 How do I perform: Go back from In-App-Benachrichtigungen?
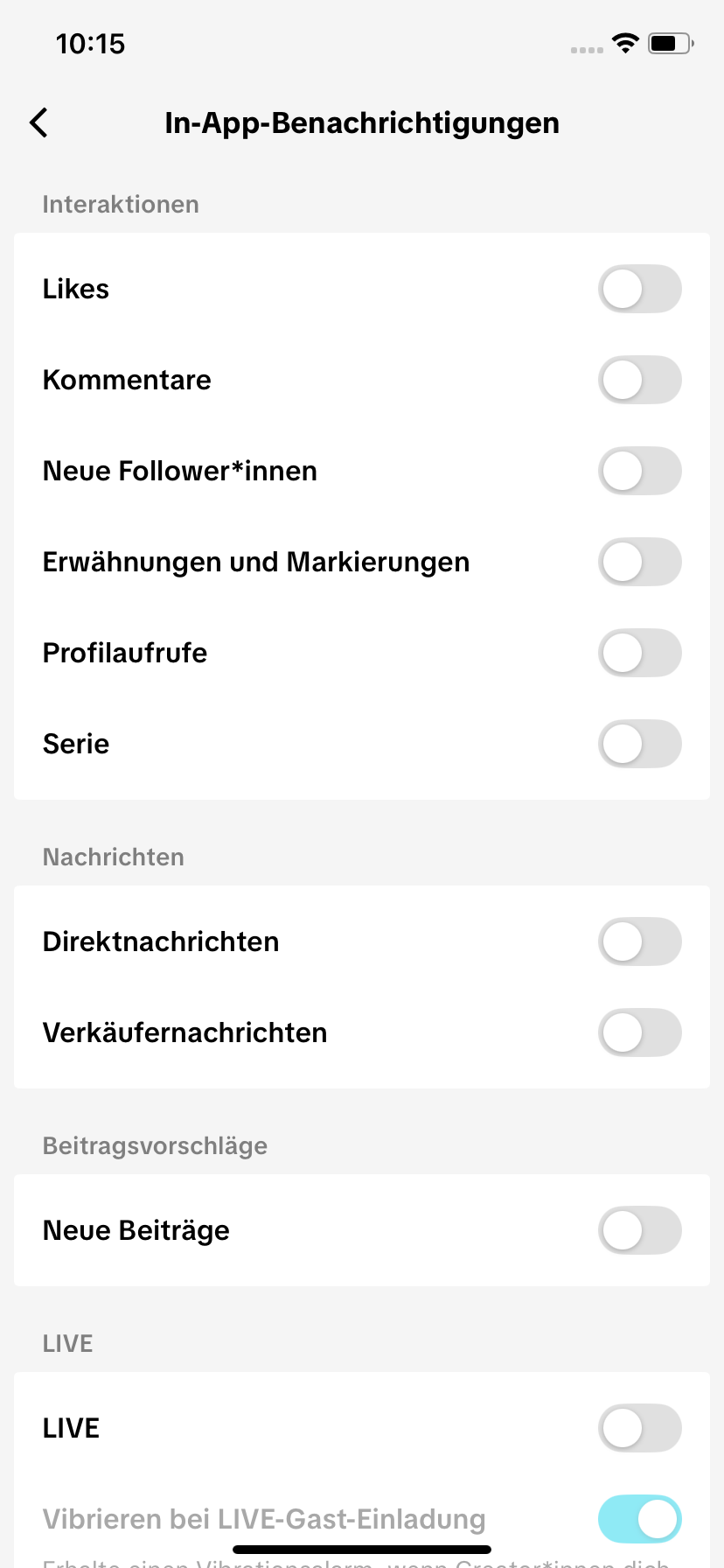point(38,123)
